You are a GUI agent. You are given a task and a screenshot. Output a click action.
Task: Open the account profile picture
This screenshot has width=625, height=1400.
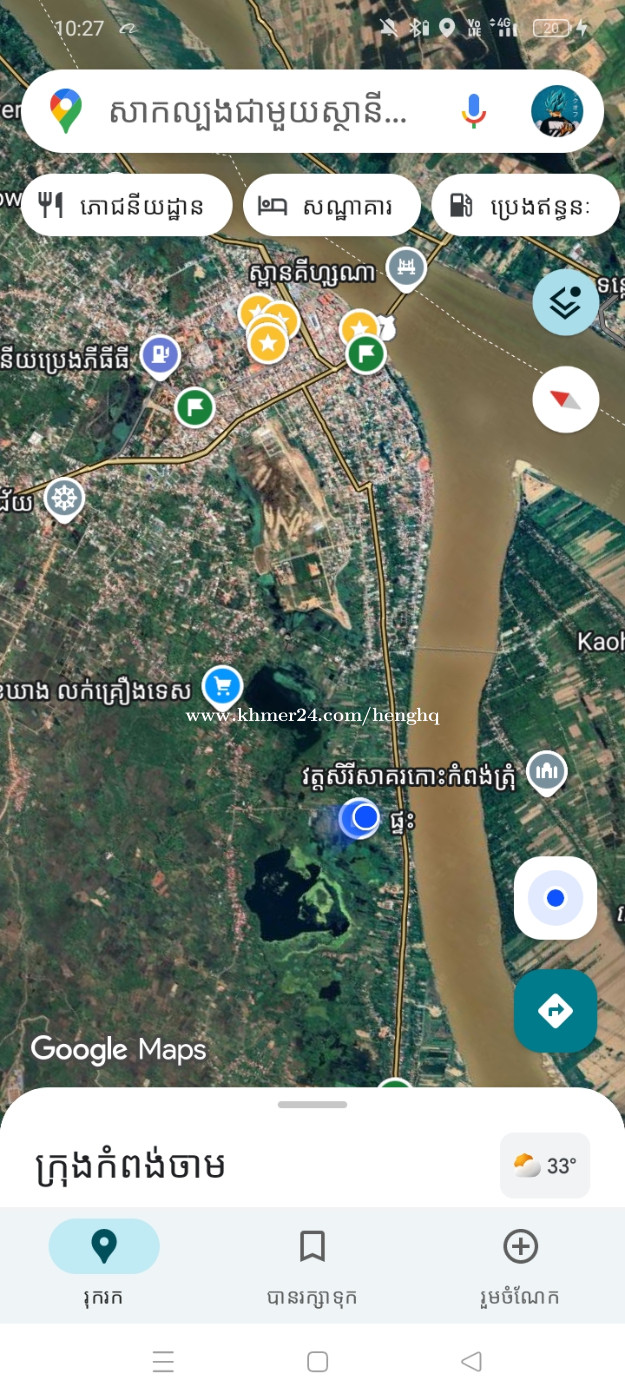tap(557, 111)
